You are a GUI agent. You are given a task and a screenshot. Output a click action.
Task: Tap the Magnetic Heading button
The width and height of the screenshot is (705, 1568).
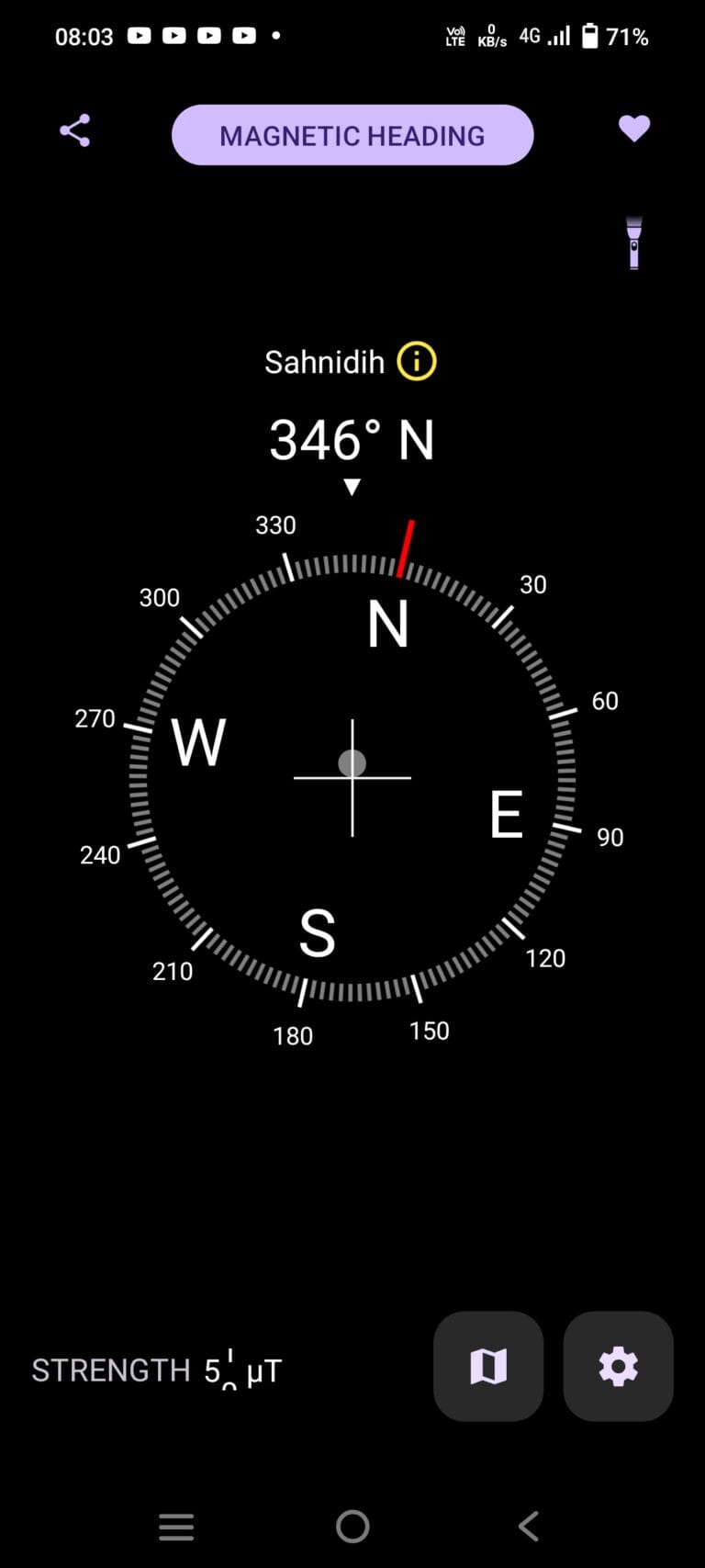coord(352,135)
